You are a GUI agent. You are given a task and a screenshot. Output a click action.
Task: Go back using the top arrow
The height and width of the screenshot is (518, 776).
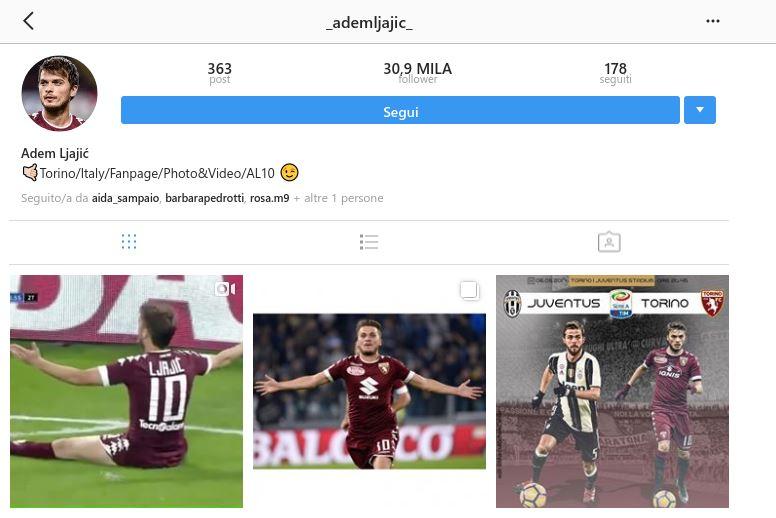[x=28, y=21]
